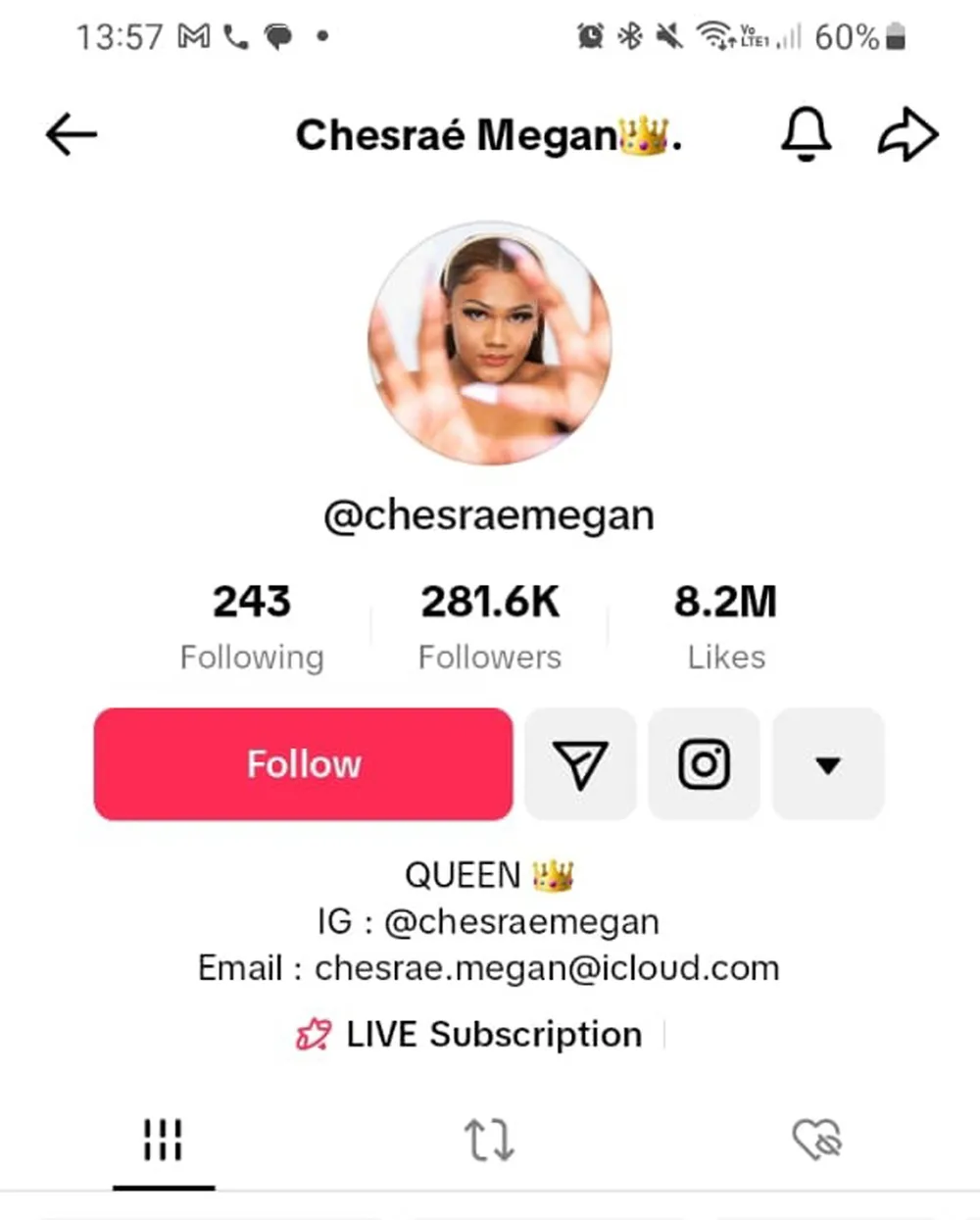Switch to the videos grid tab
Viewport: 980px width, 1220px height.
(x=163, y=1140)
